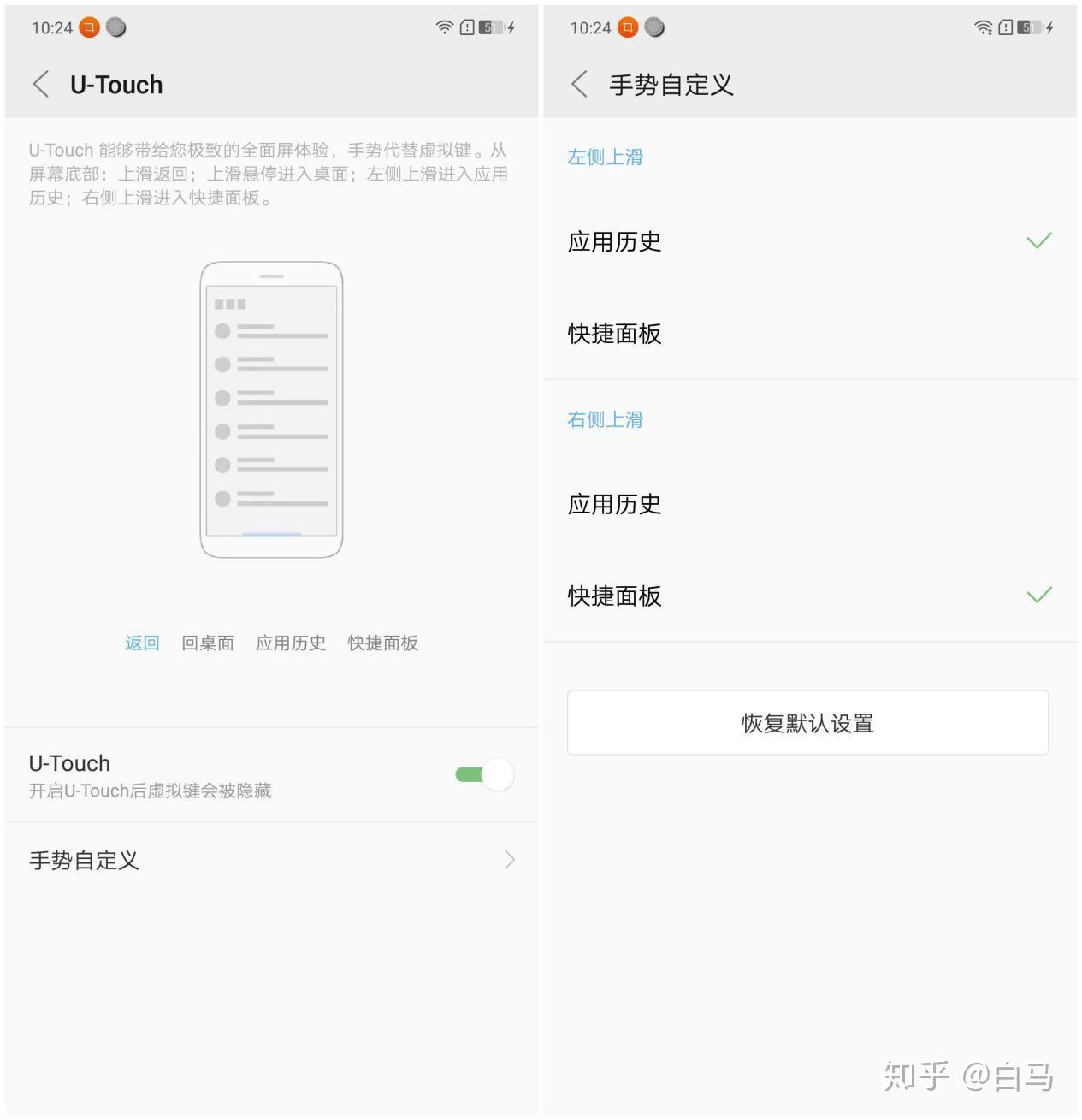
Task: Go back from the 手势自定义 page
Action: [x=579, y=85]
